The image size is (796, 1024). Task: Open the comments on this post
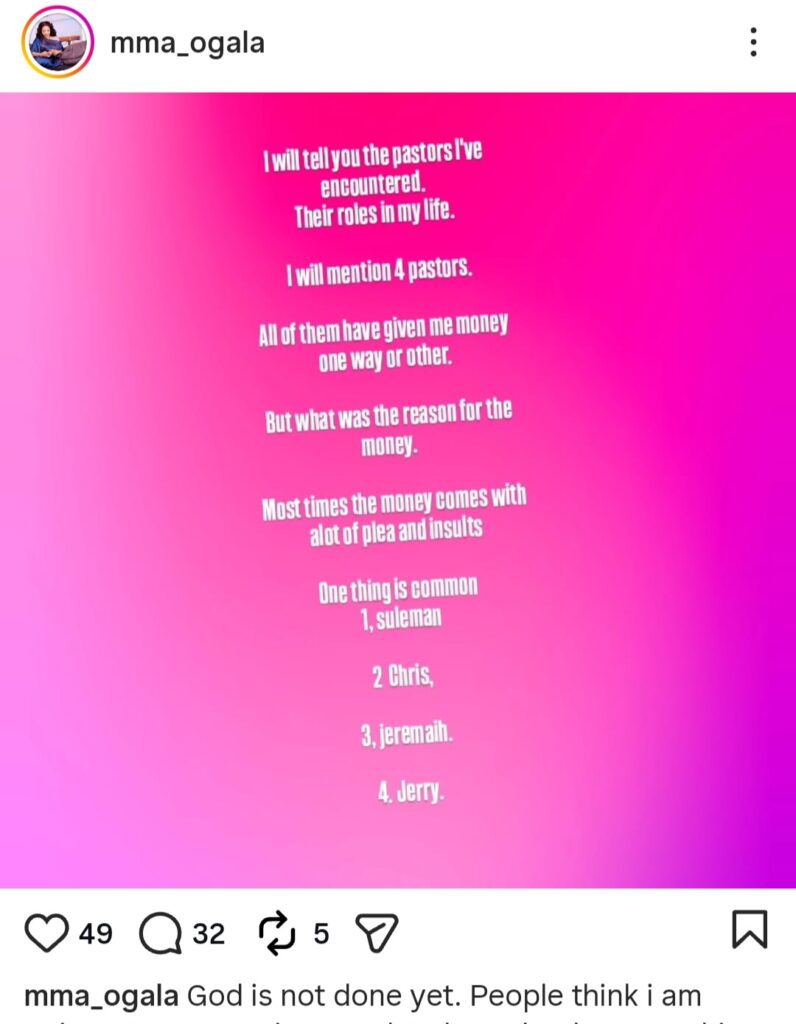pos(158,934)
